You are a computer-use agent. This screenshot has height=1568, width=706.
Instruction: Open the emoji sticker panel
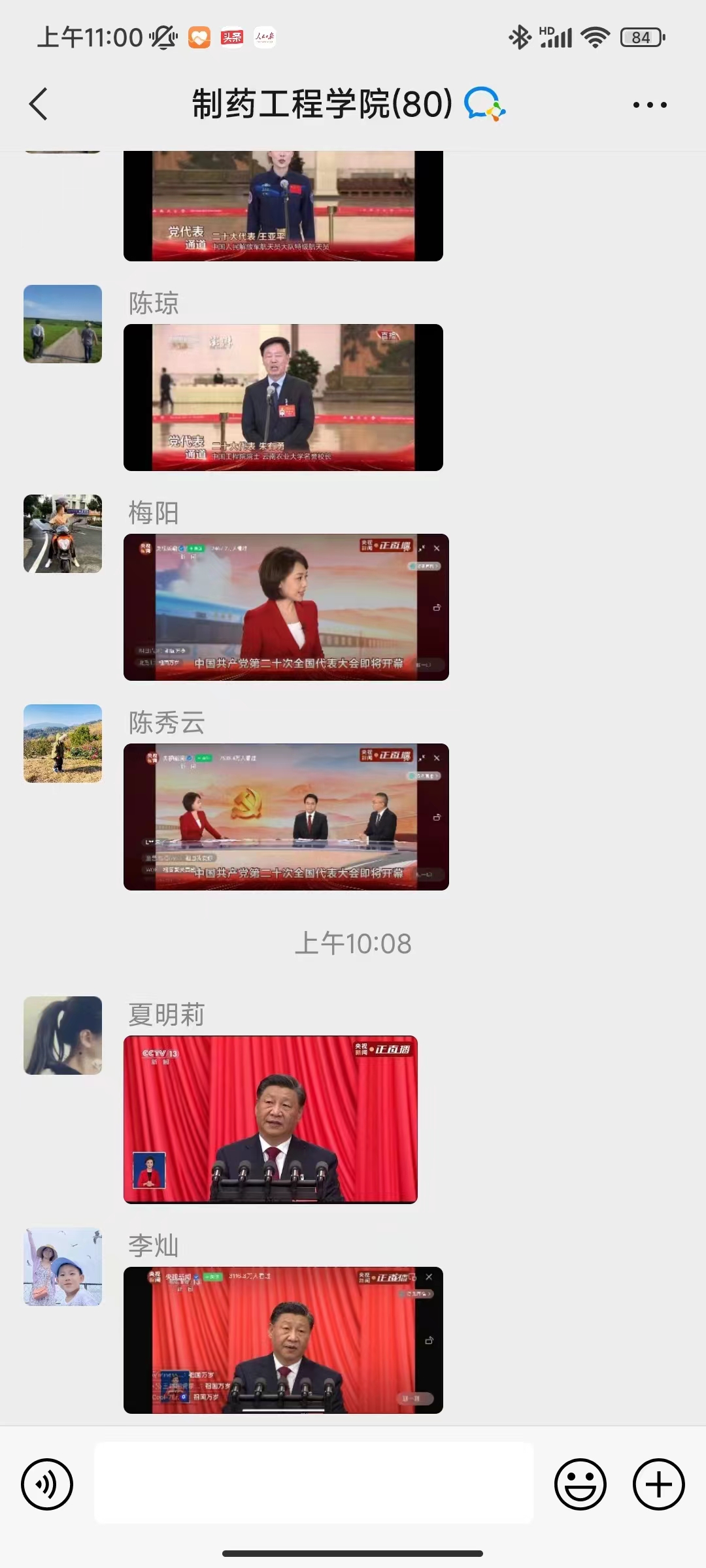[580, 1484]
